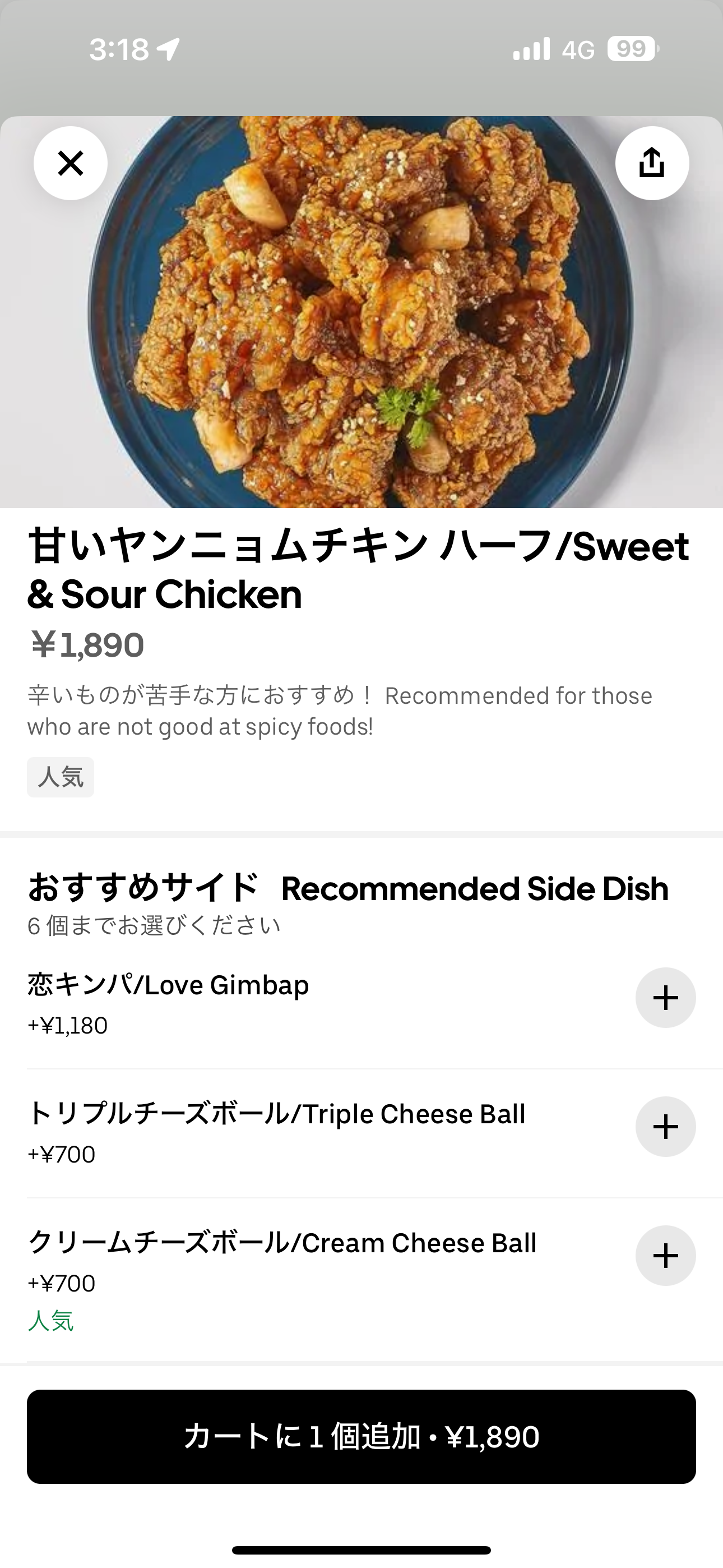
Task: Add Triple Cheese Ball side dish
Action: coord(665,1127)
